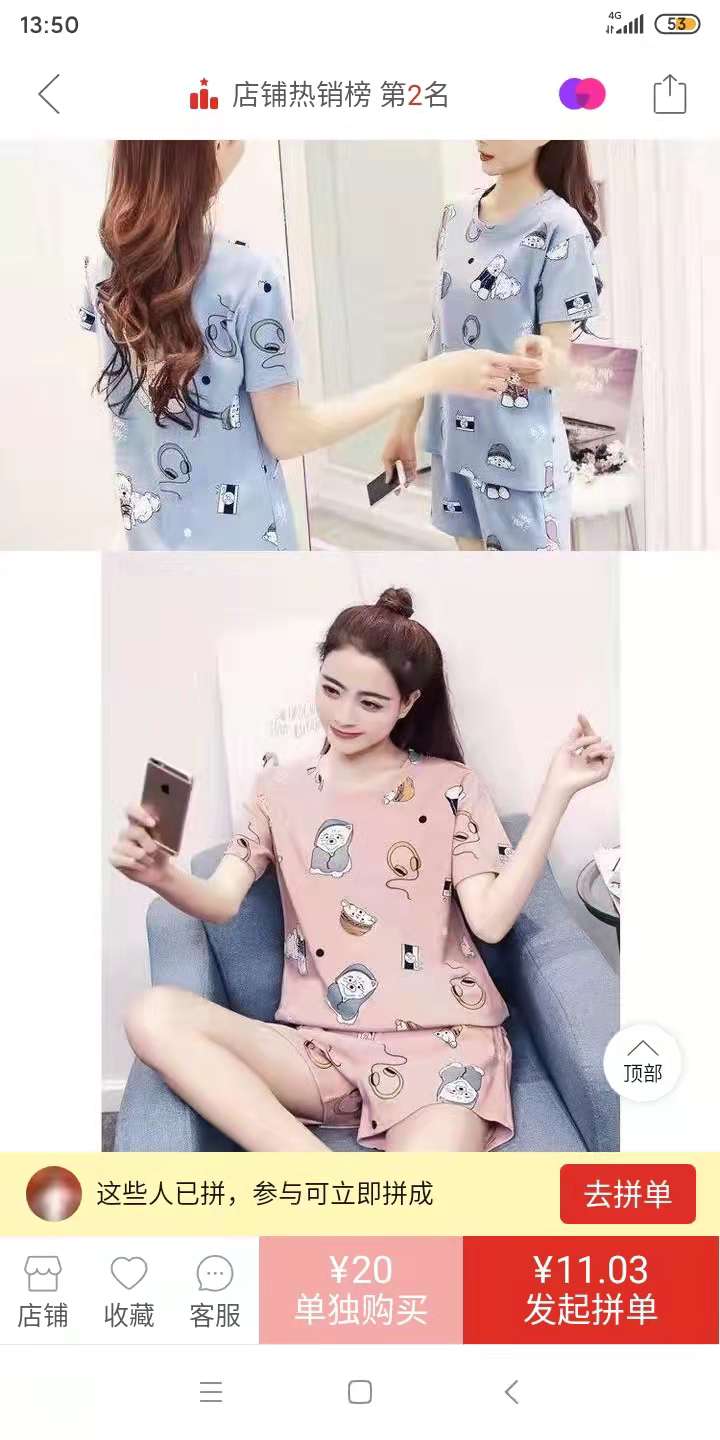The image size is (720, 1440).
Task: Tap 去拼单 to join the group
Action: click(x=627, y=1194)
